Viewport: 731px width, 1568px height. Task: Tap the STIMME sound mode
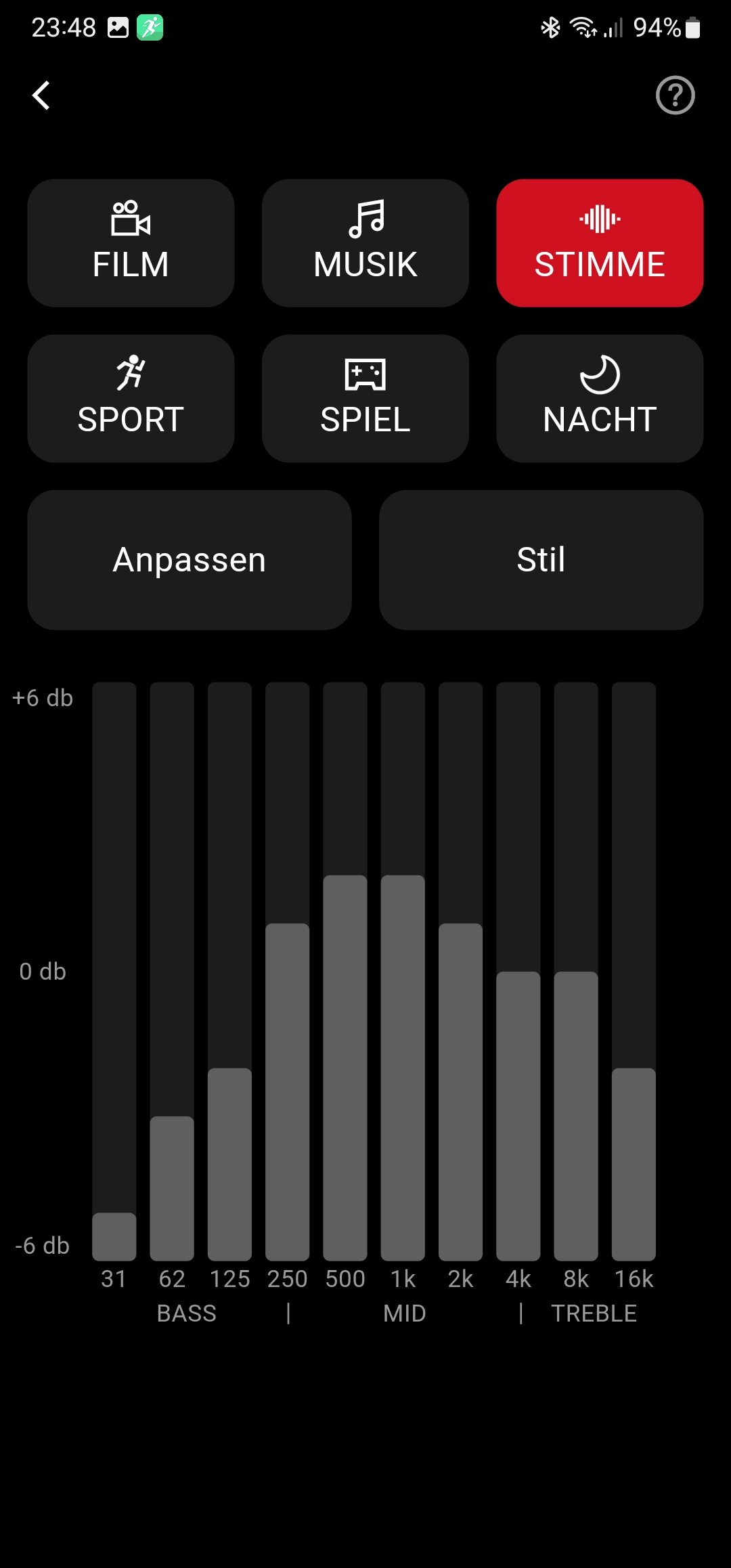pos(600,243)
